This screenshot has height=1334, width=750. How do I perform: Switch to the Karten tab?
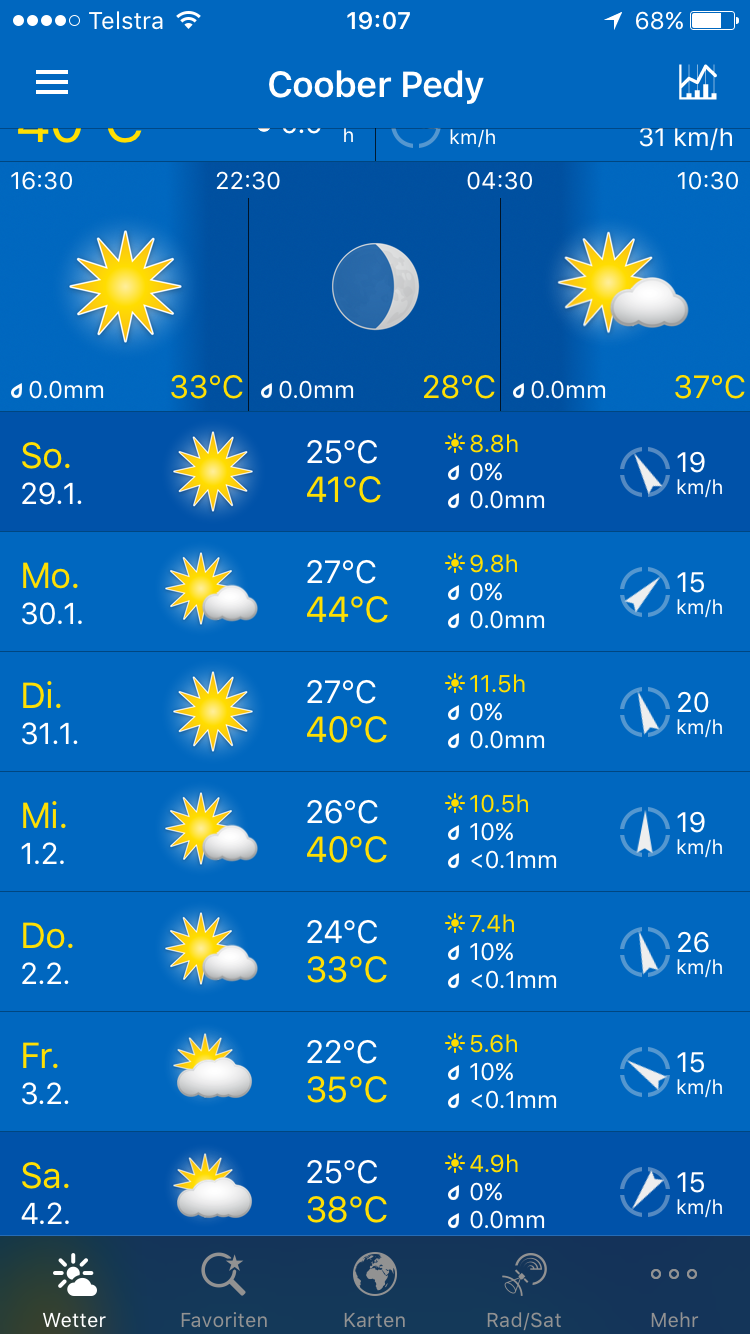(x=375, y=1290)
